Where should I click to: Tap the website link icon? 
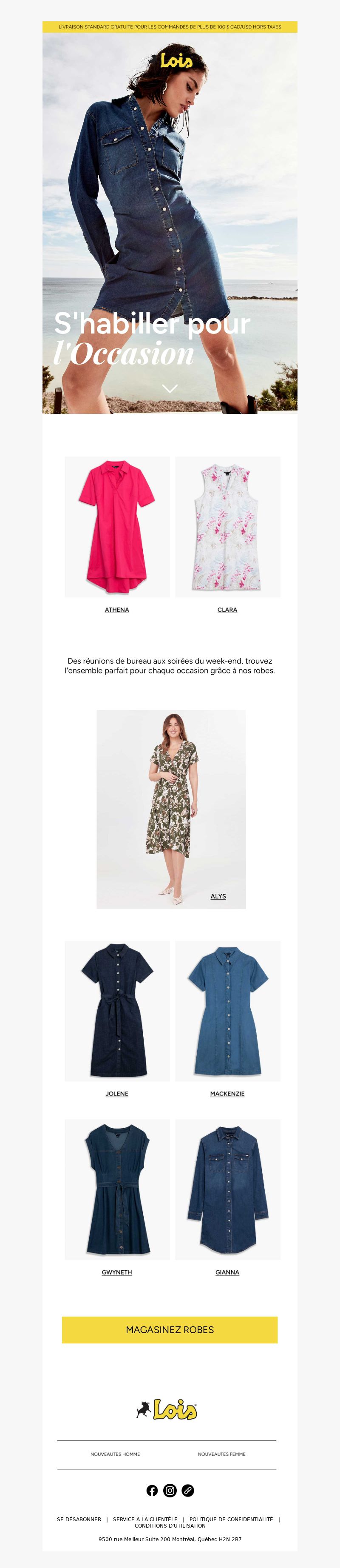pyautogui.click(x=188, y=1490)
